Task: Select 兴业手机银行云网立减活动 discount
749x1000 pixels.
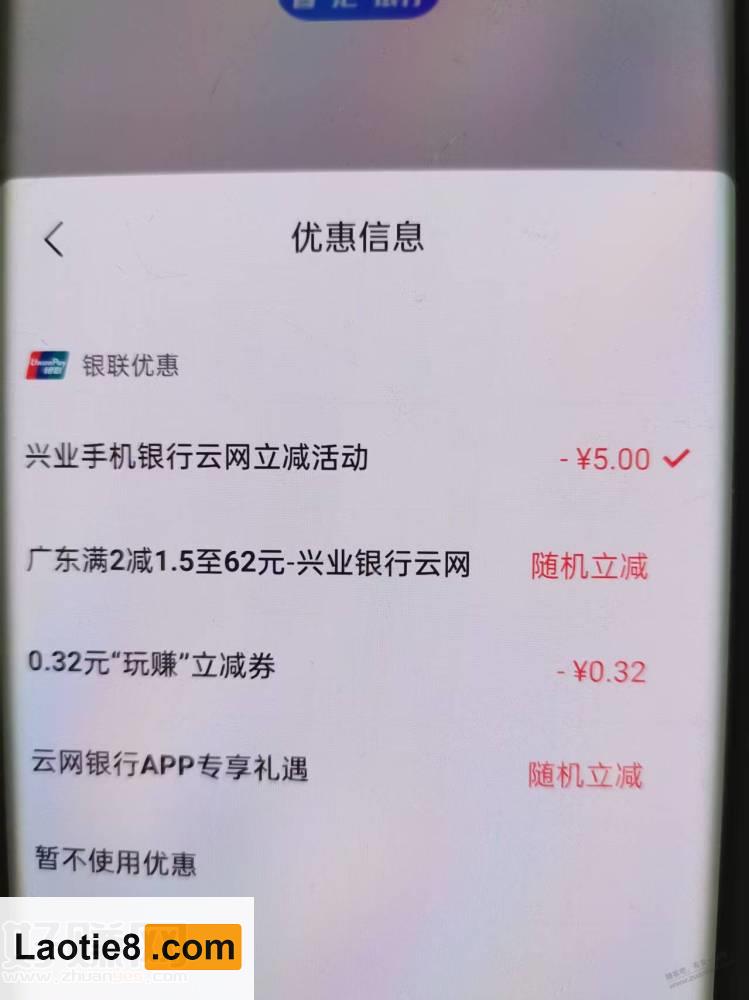Action: 197,458
